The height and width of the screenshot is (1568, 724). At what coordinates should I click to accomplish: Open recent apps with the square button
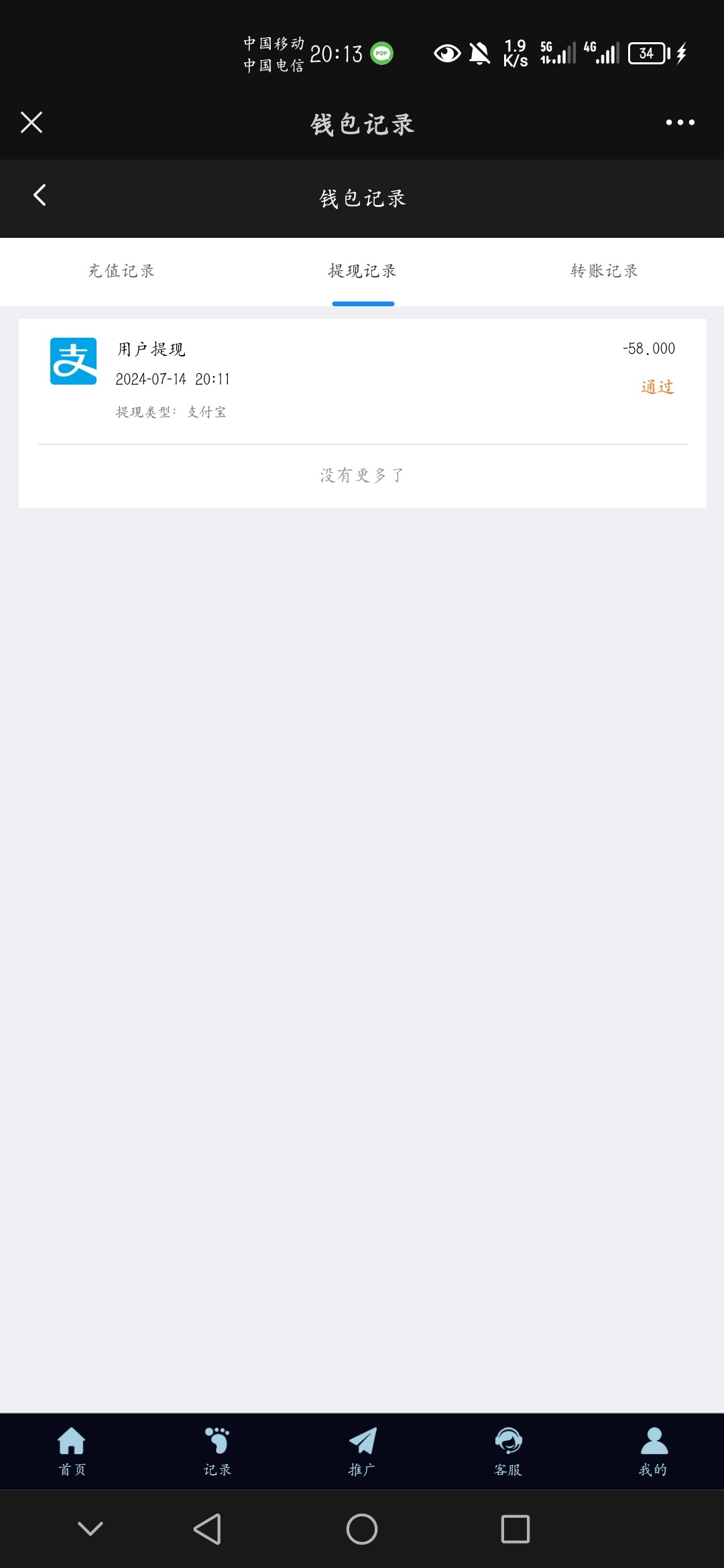[x=515, y=1529]
